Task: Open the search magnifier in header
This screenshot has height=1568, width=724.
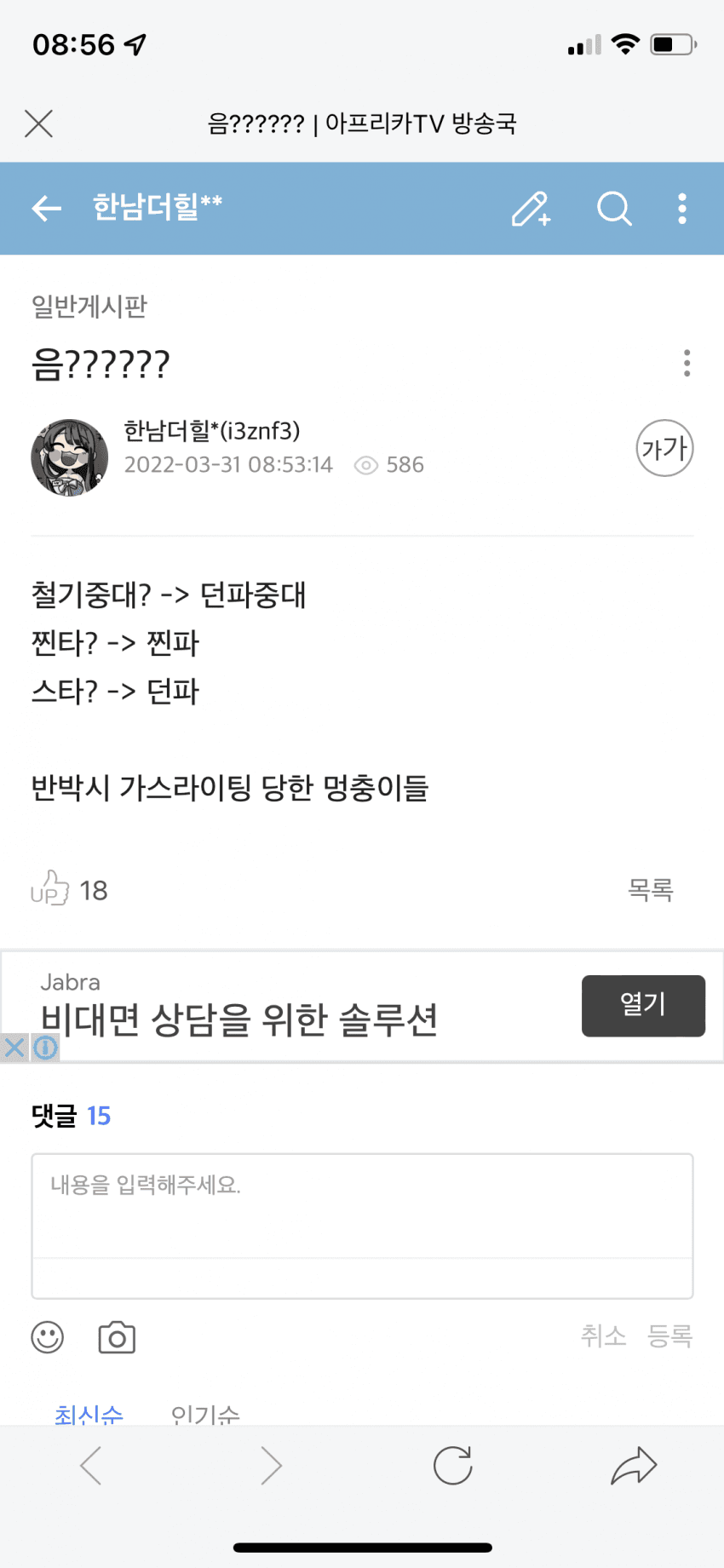Action: [613, 209]
